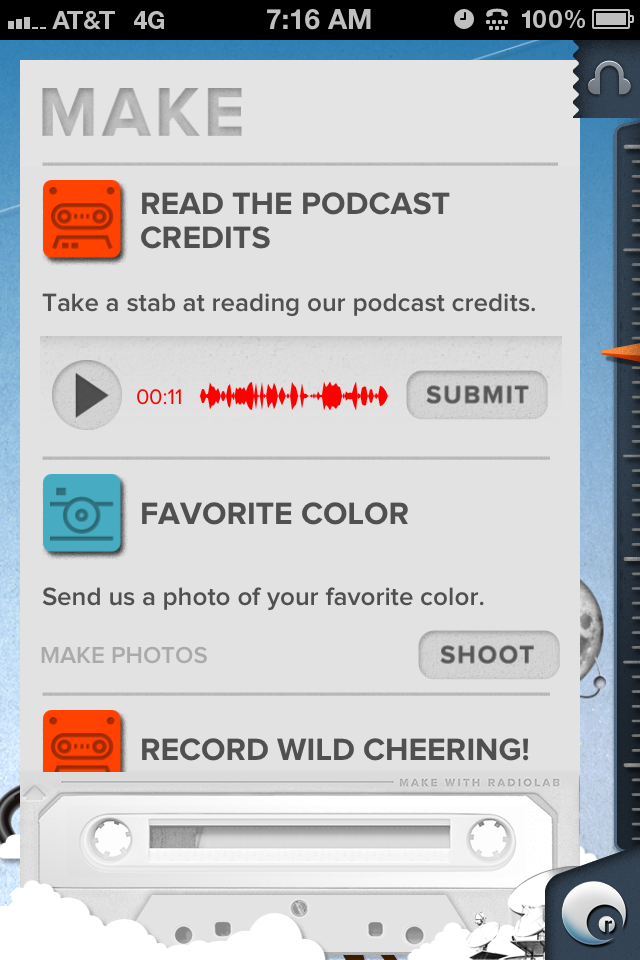This screenshot has width=640, height=960.
Task: Play the recorded podcast credits audio
Action: pos(87,396)
